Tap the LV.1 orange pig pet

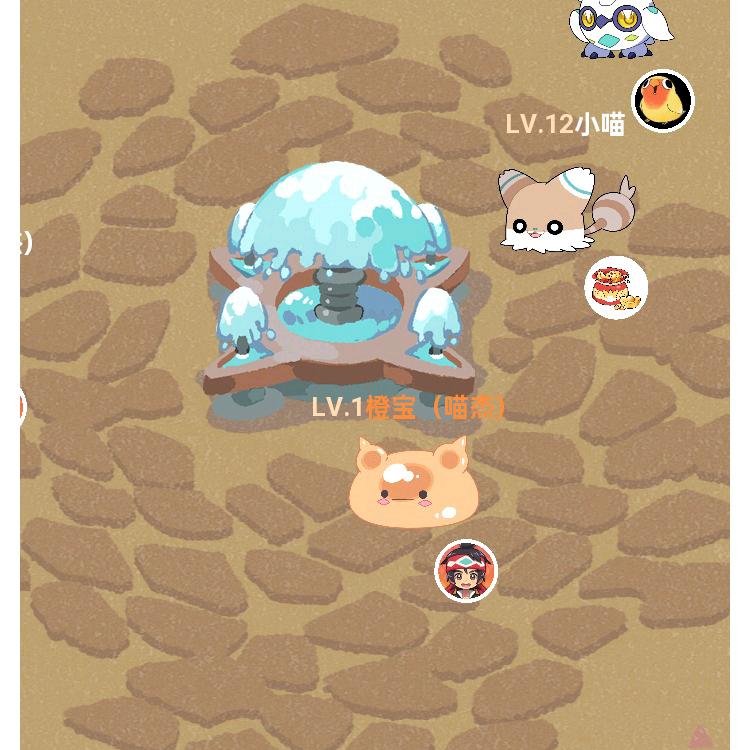tap(408, 484)
